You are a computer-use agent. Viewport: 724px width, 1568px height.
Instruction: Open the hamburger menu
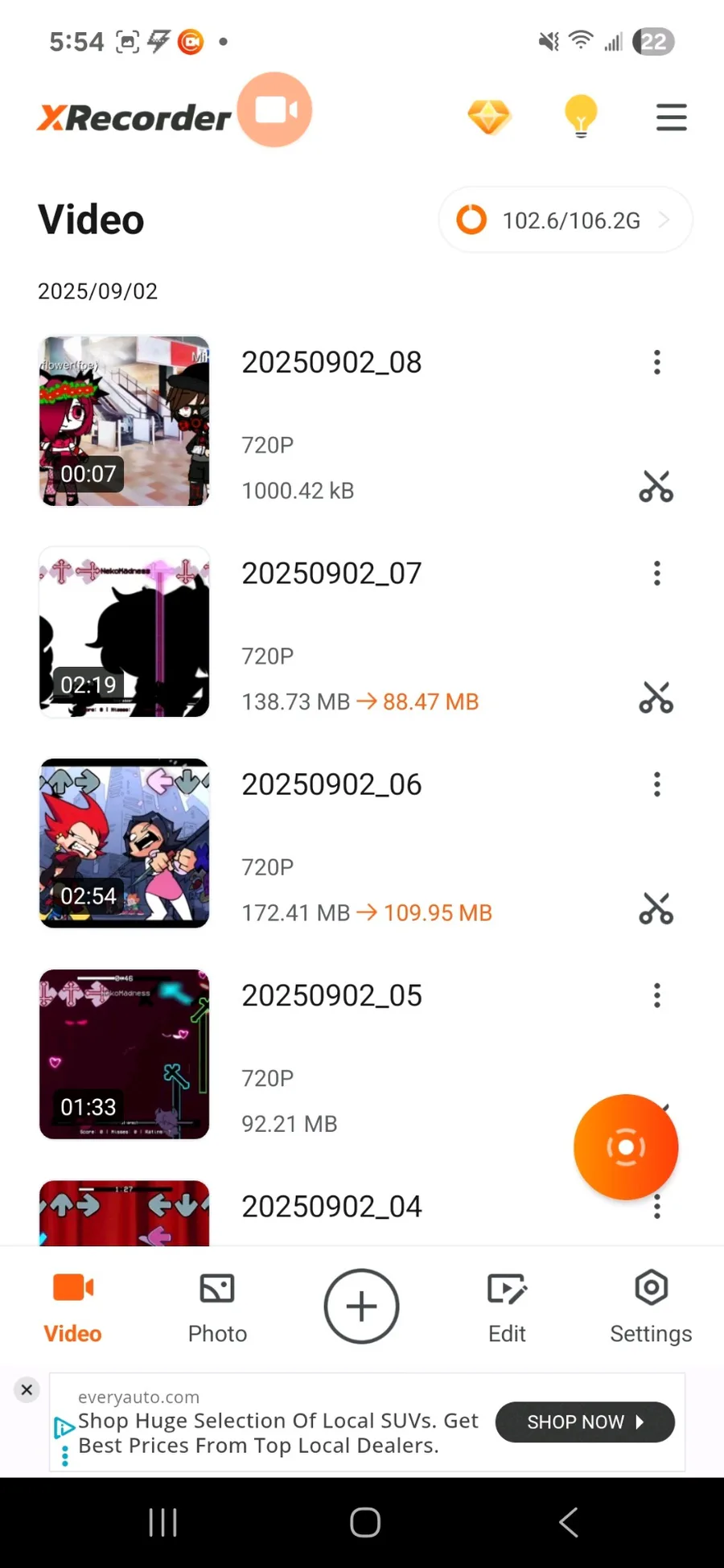(x=671, y=117)
